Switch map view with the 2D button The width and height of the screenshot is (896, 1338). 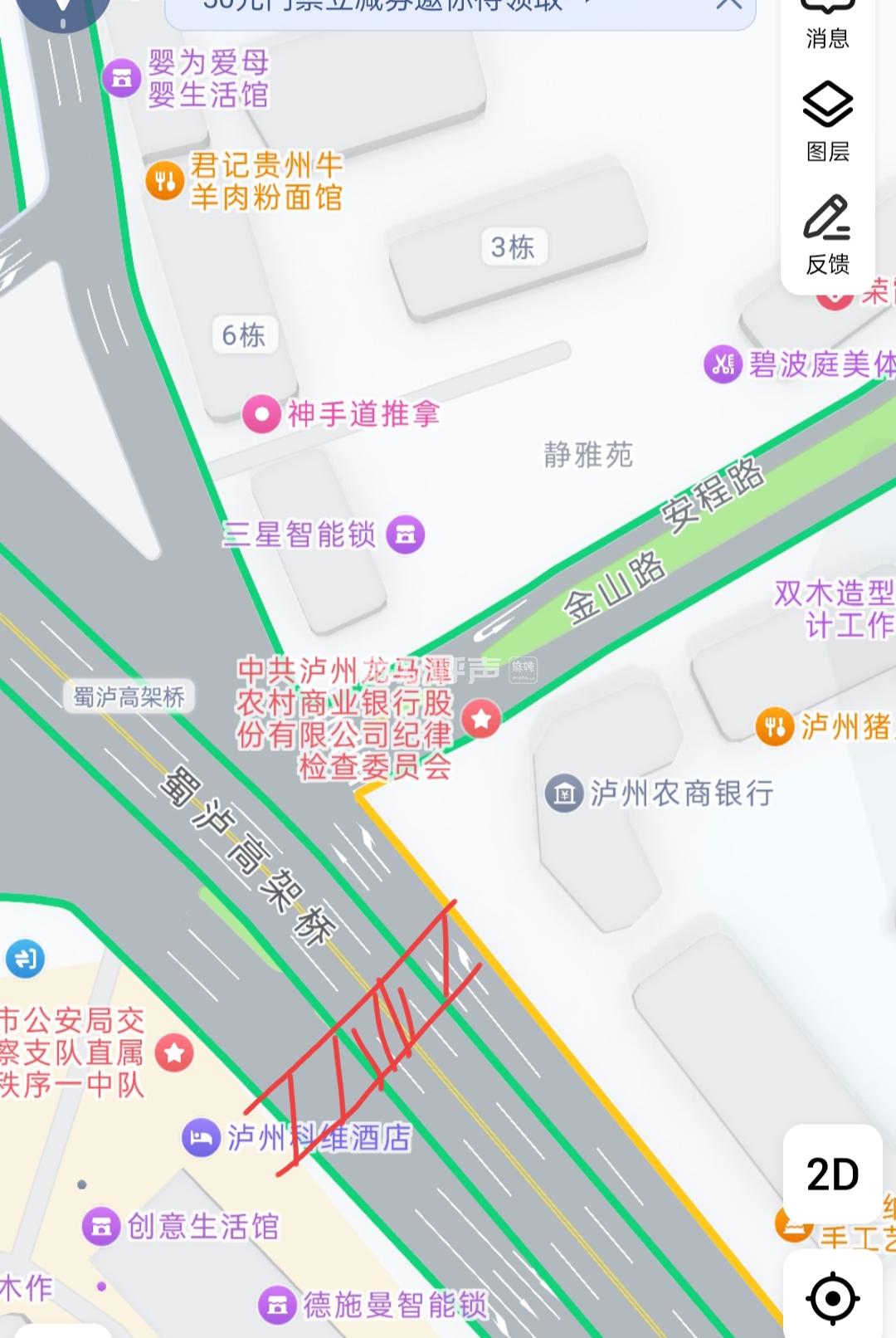[x=832, y=1174]
